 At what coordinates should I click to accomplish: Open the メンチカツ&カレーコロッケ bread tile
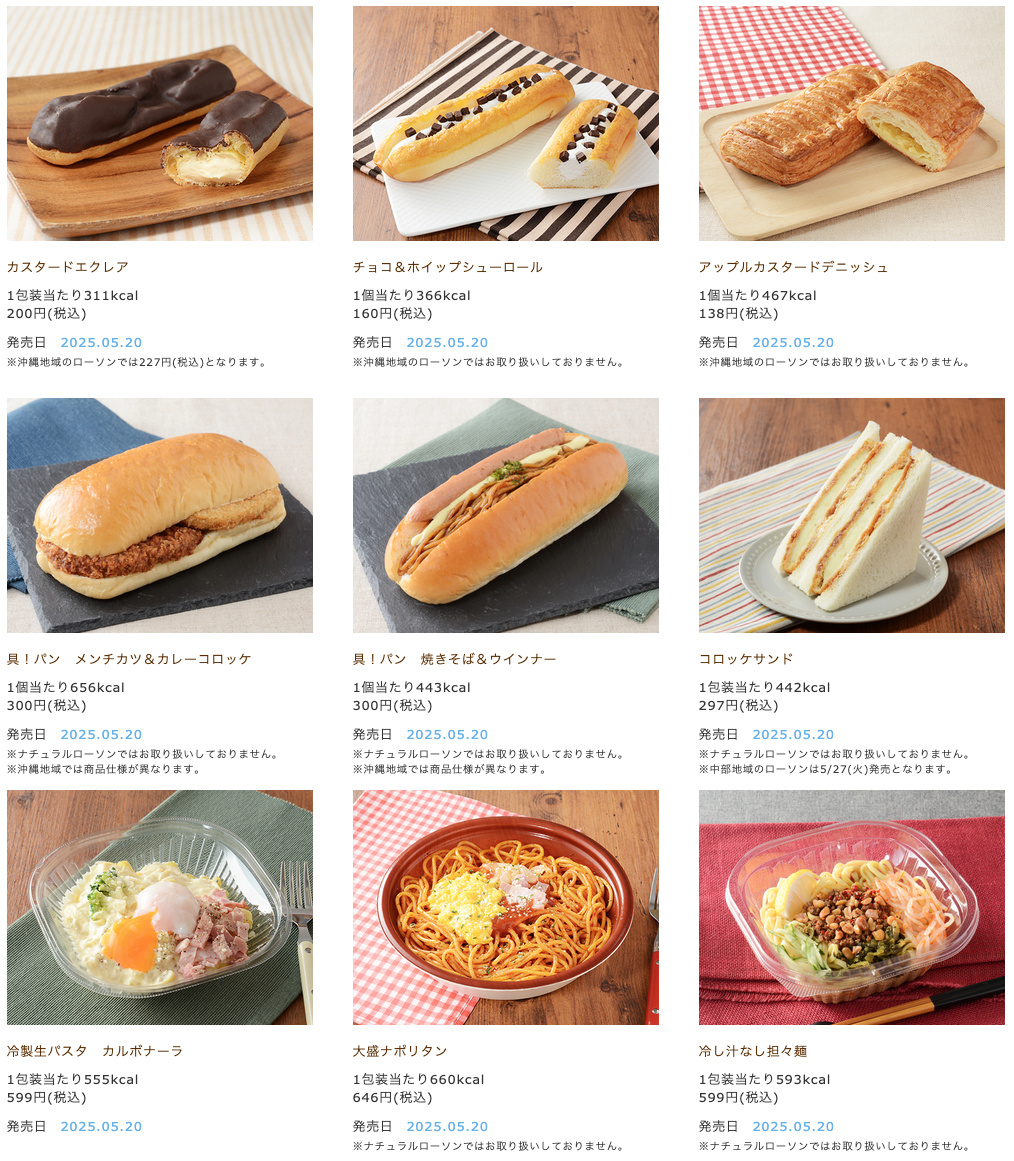[x=159, y=515]
